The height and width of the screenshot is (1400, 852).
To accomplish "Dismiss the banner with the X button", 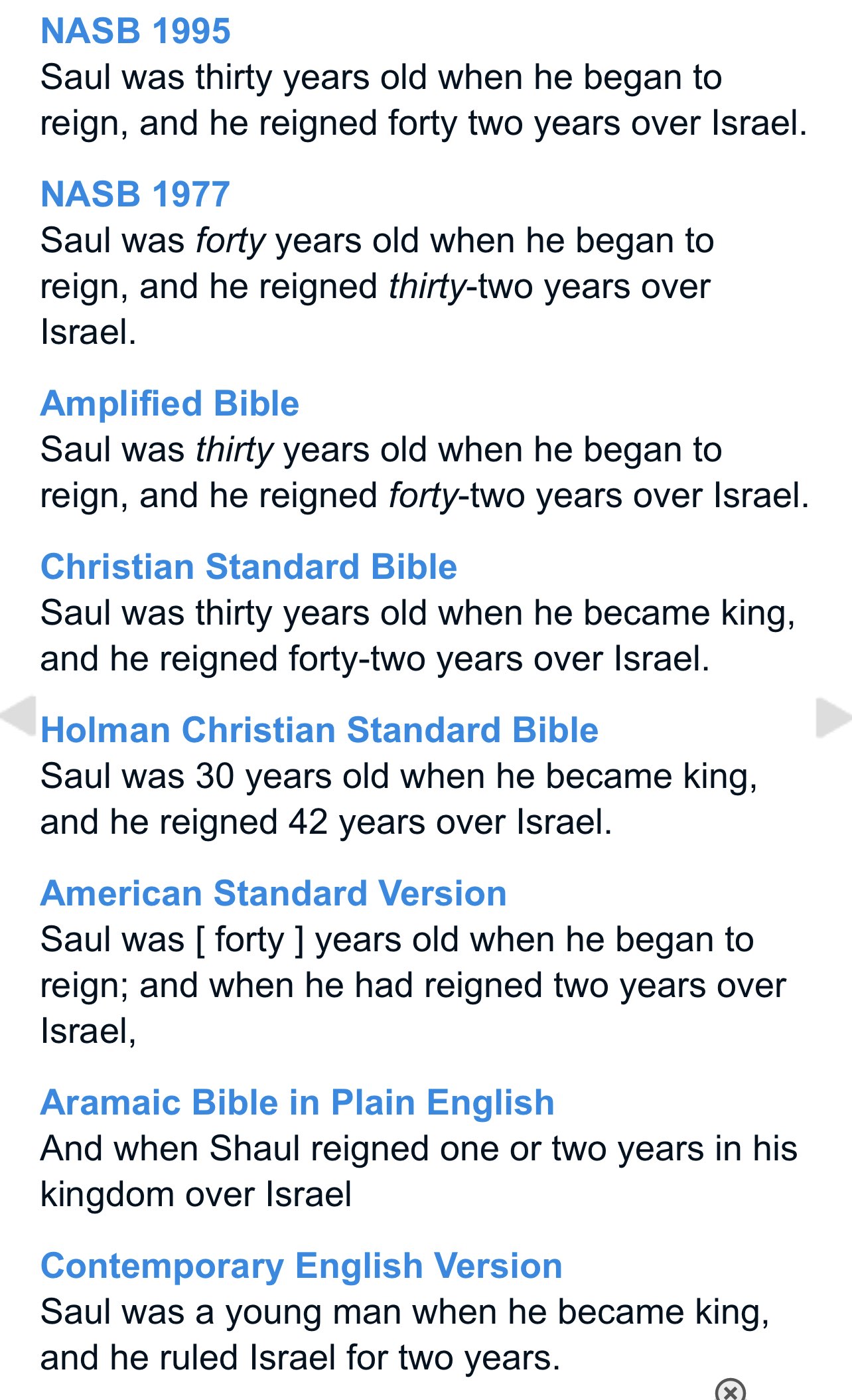I will (731, 1390).
